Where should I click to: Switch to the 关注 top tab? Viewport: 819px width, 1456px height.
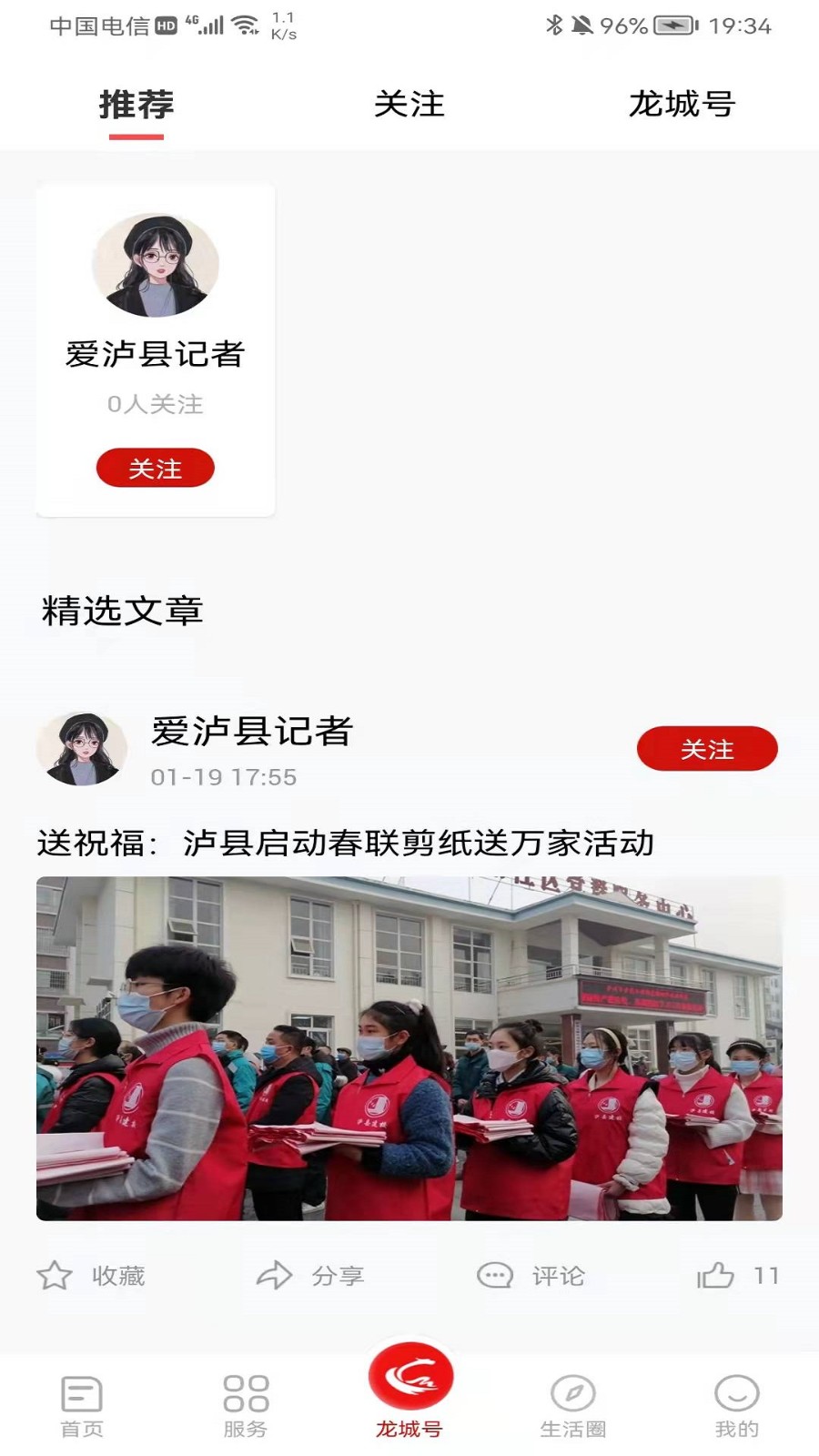[409, 105]
